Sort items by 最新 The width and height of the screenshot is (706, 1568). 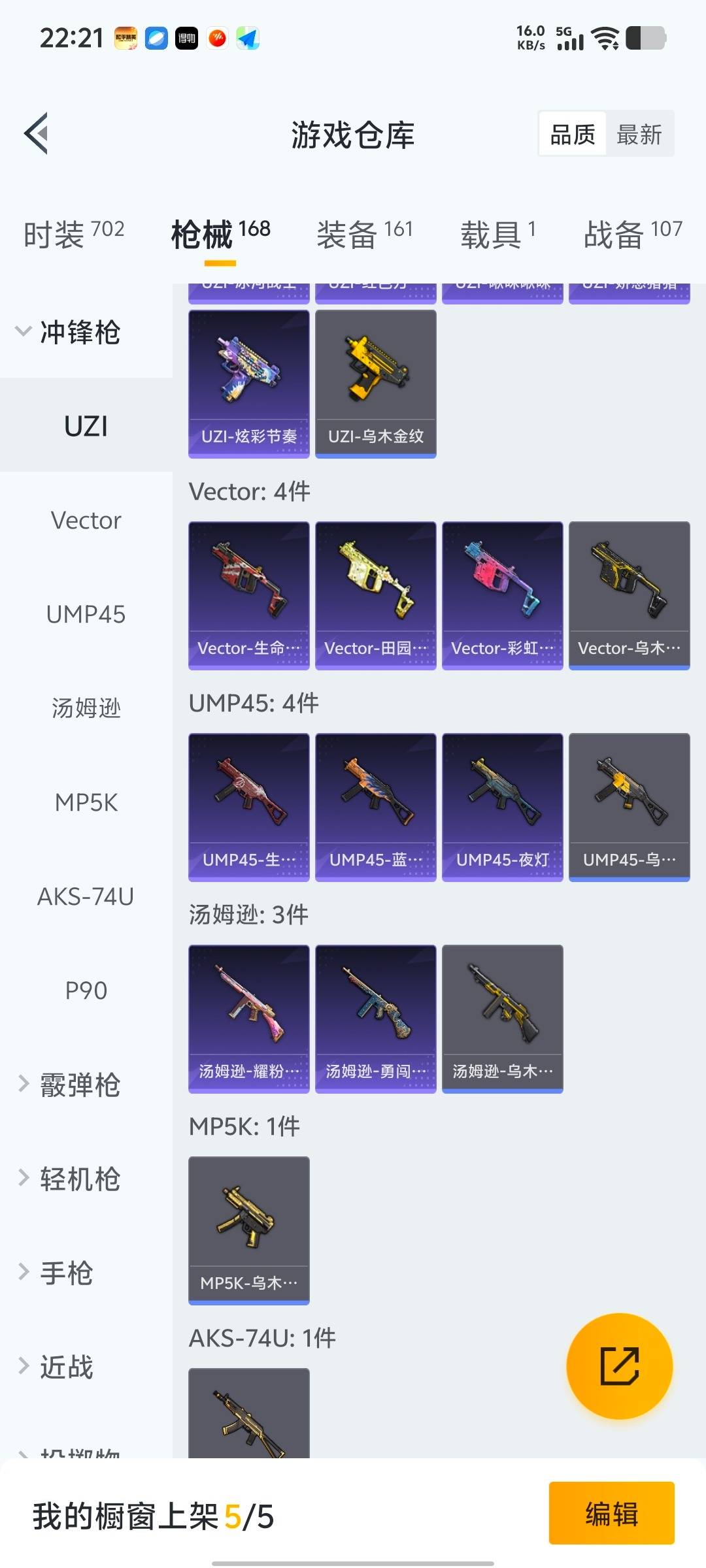(639, 135)
